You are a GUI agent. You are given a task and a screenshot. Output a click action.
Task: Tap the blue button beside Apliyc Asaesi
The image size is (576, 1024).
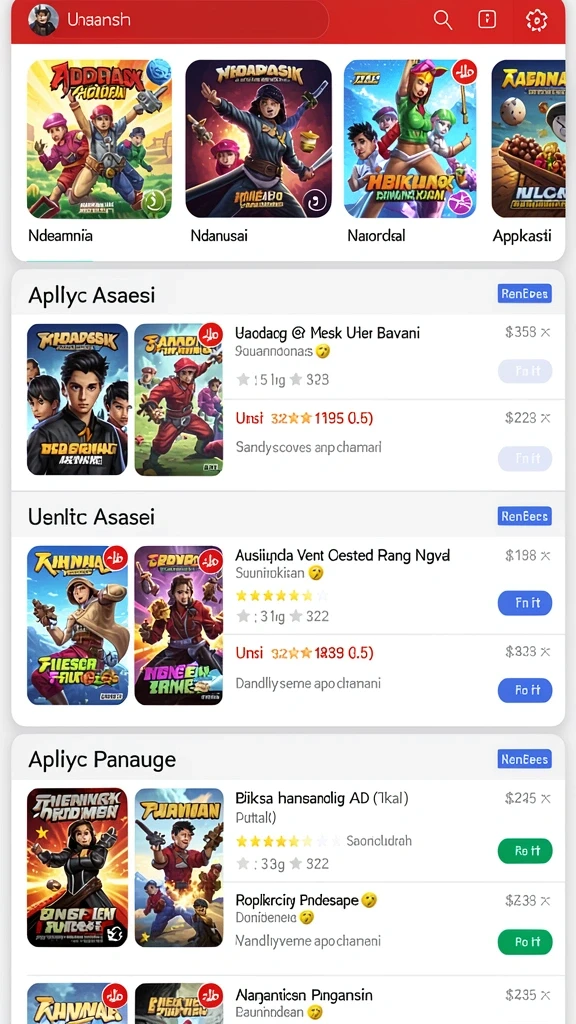pos(524,294)
